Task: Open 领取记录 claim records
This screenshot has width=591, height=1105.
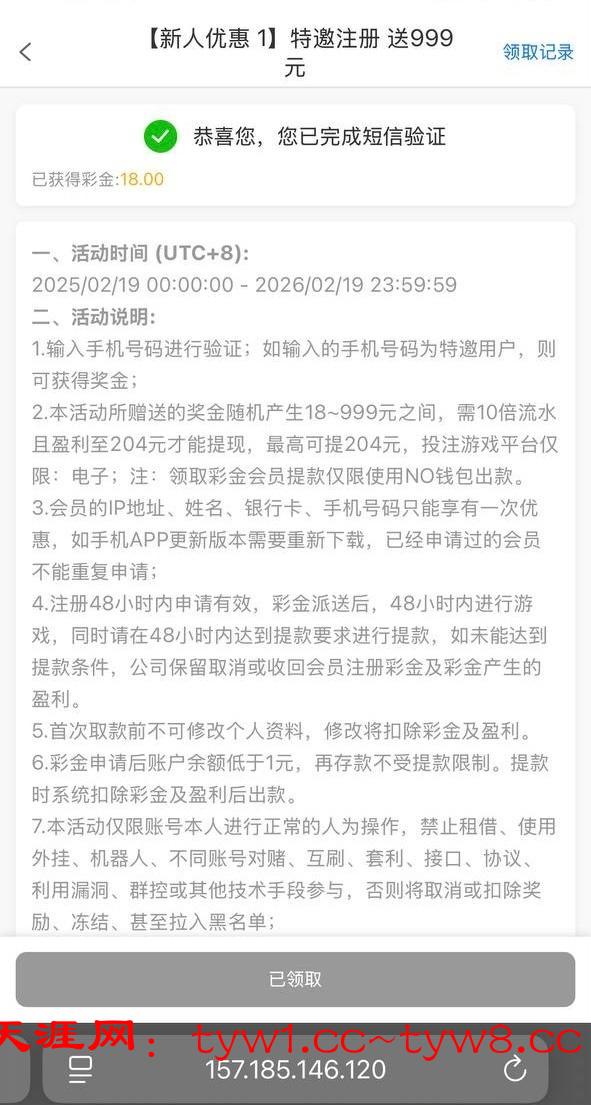Action: pyautogui.click(x=538, y=51)
